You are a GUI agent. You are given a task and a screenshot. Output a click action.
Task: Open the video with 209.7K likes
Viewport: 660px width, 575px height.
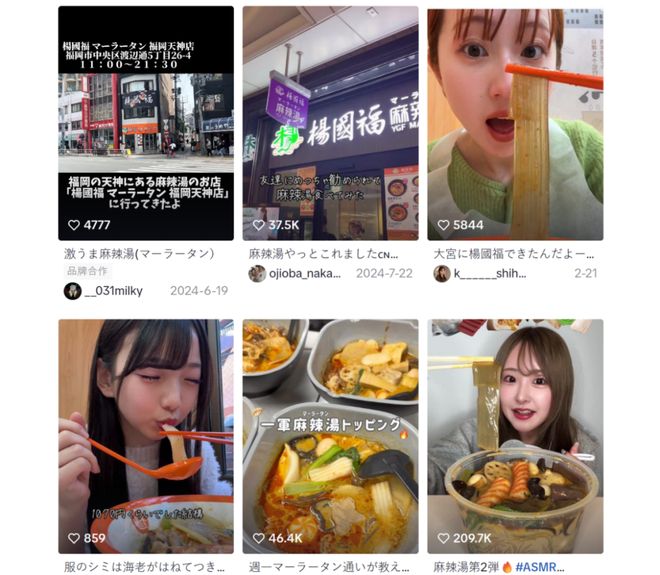[x=515, y=436]
